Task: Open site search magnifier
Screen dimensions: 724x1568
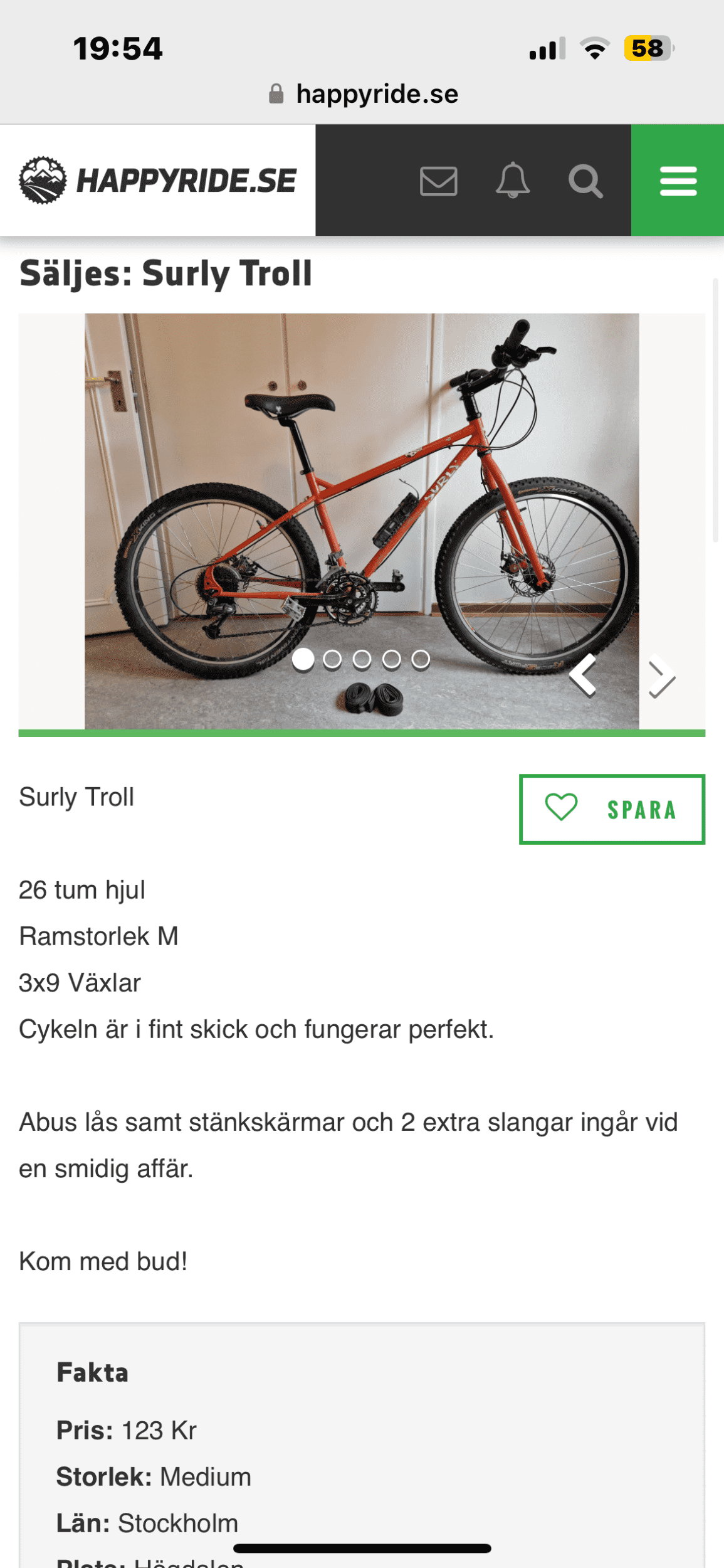Action: (x=585, y=181)
